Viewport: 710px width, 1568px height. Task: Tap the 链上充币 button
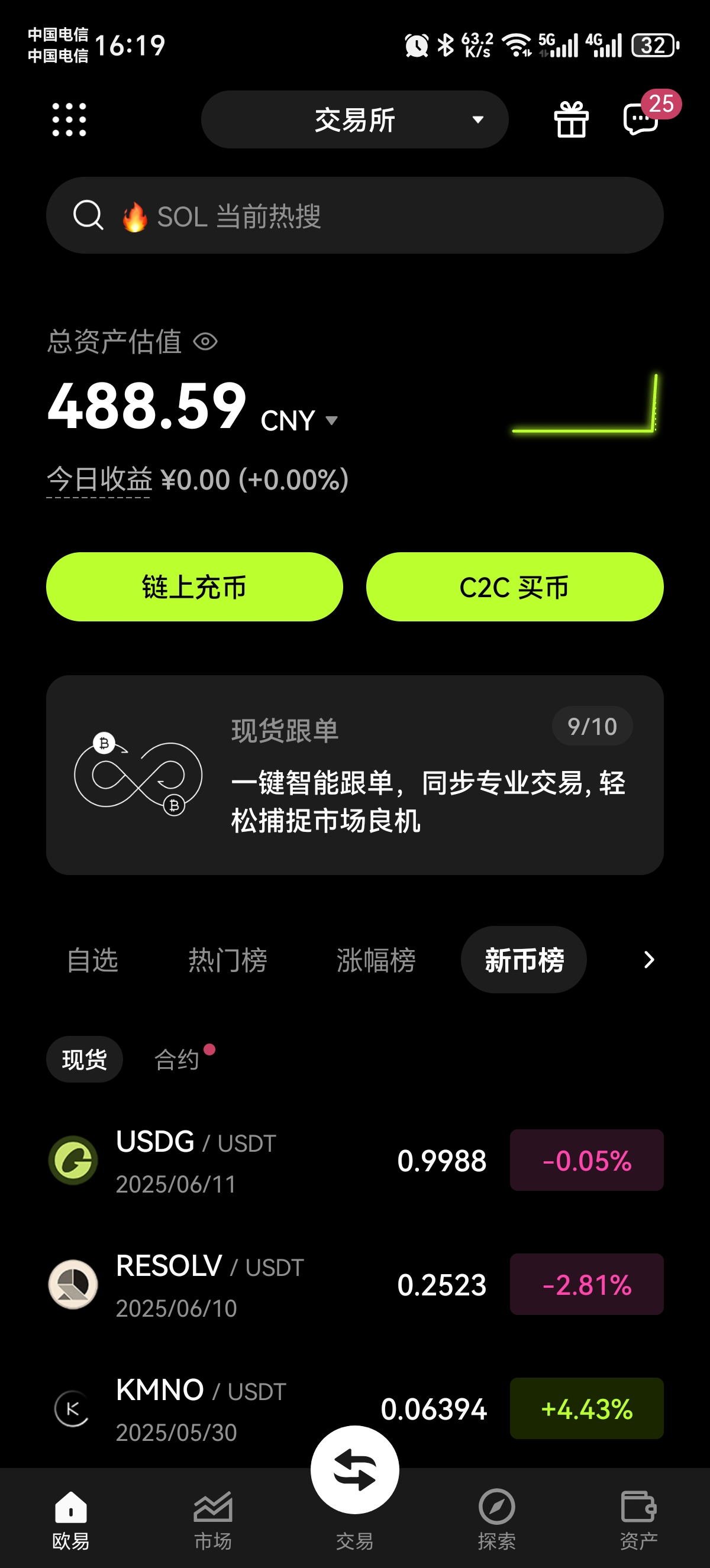(195, 586)
